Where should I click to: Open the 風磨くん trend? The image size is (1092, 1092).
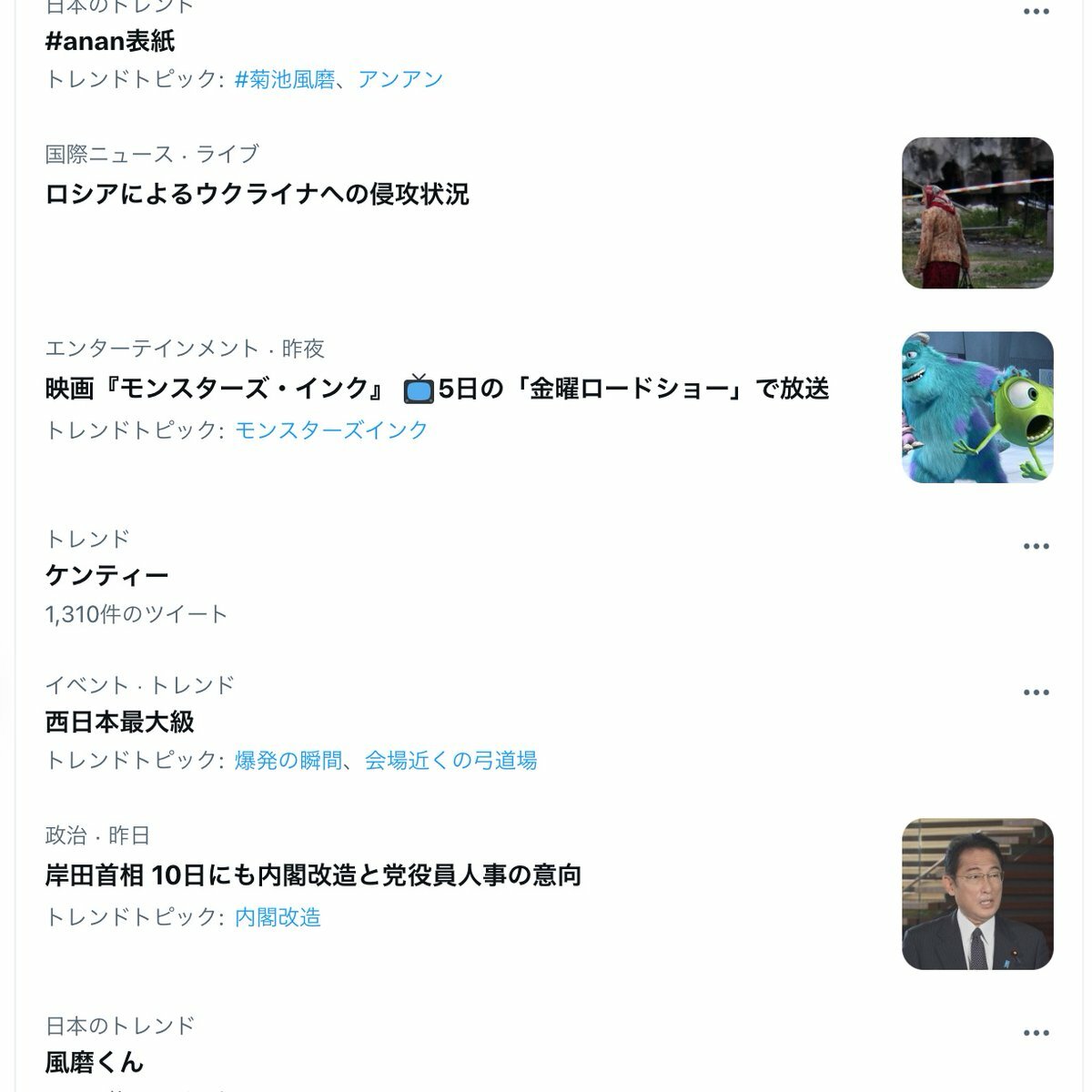pyautogui.click(x=95, y=1062)
